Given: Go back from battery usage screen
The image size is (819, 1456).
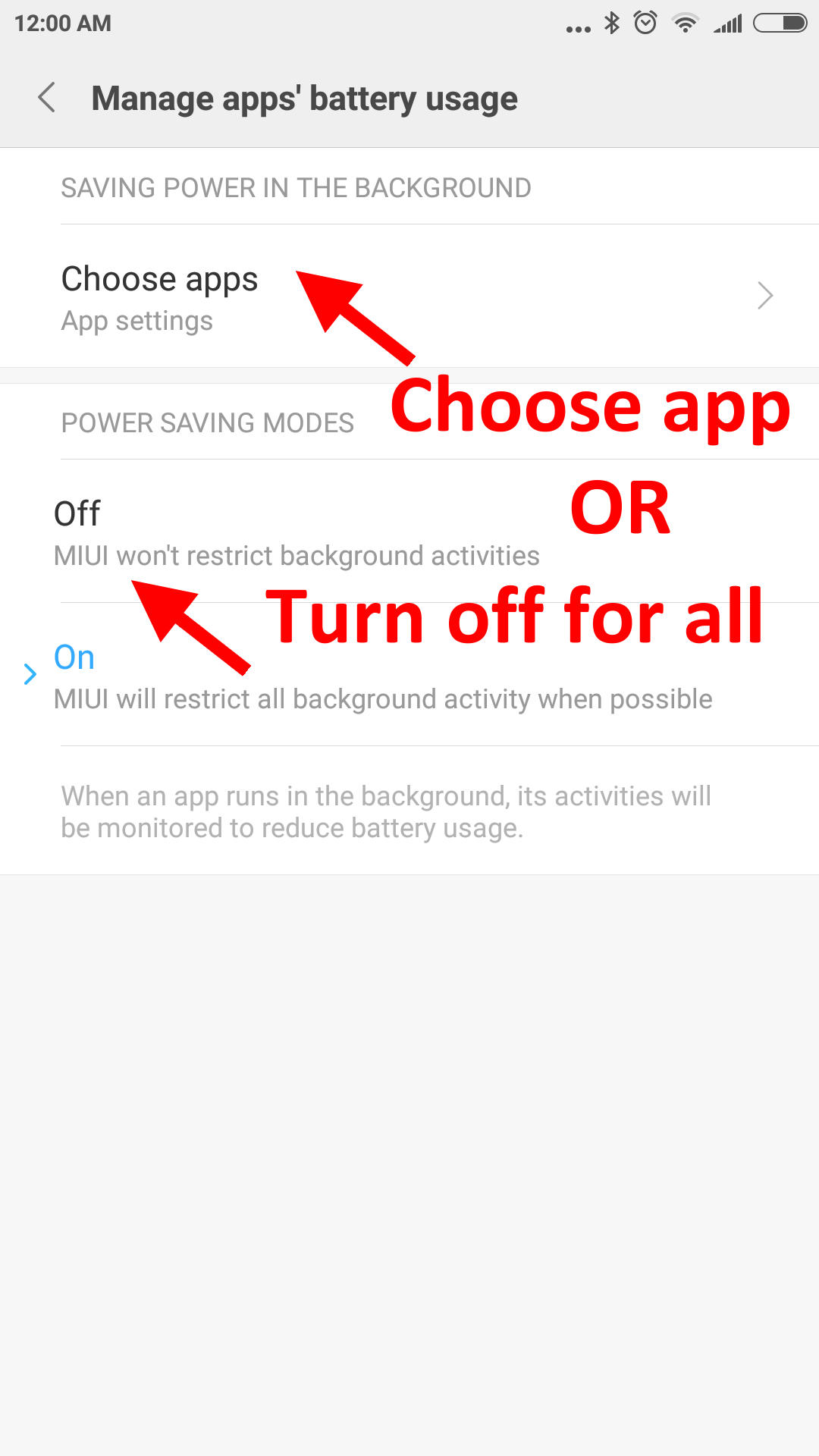Looking at the screenshot, I should click(47, 98).
